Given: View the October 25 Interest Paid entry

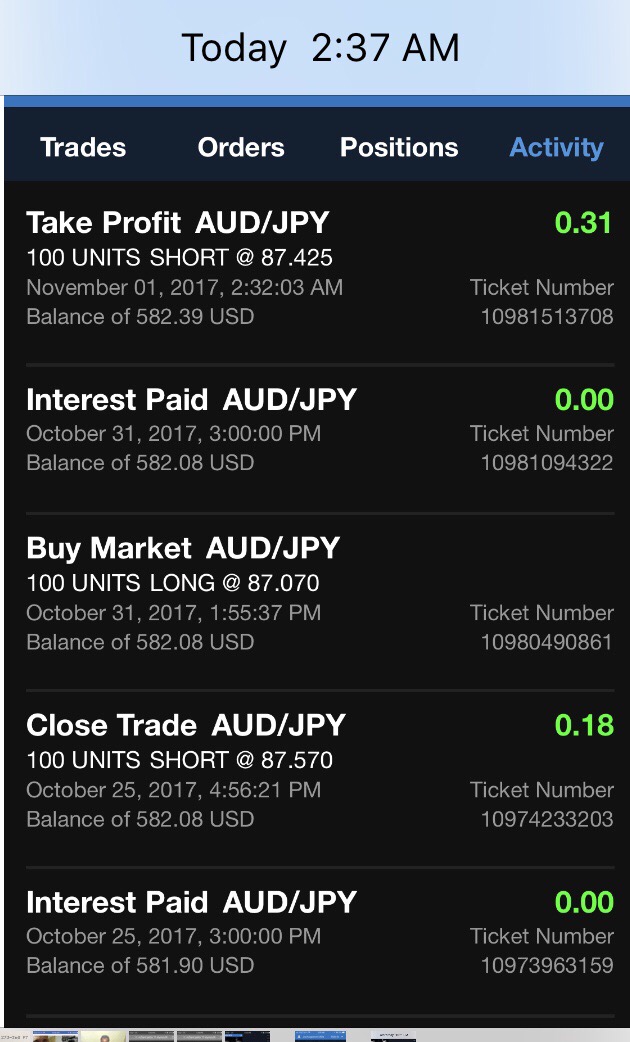Looking at the screenshot, I should (x=318, y=934).
